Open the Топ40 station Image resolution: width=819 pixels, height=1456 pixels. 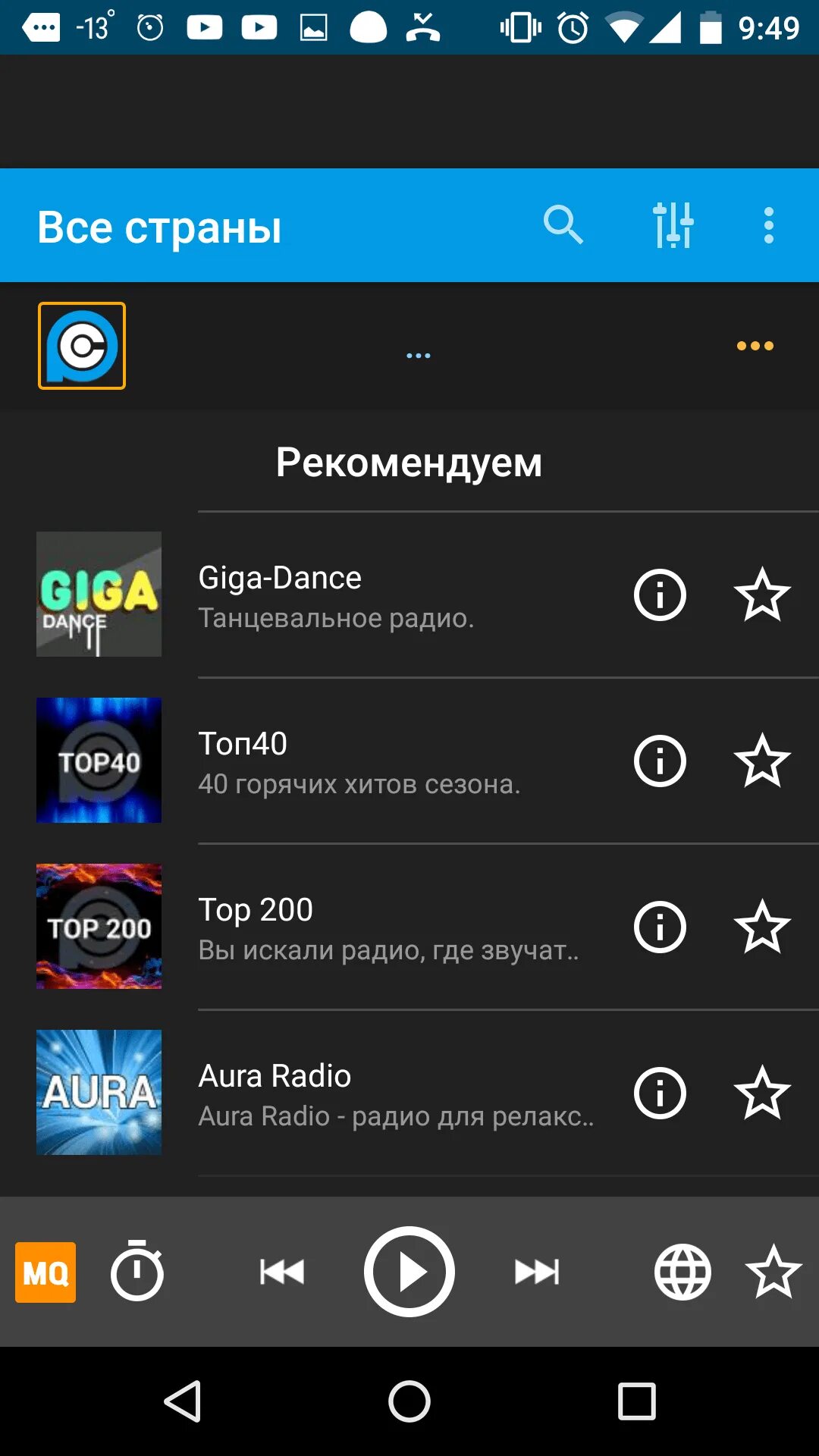point(334,761)
